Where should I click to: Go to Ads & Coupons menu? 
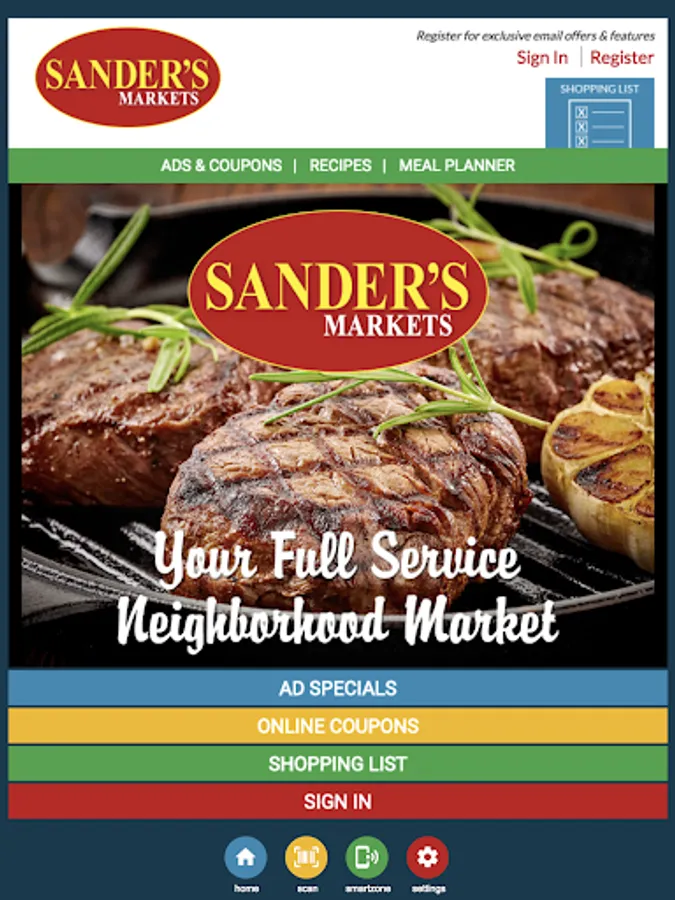click(221, 166)
